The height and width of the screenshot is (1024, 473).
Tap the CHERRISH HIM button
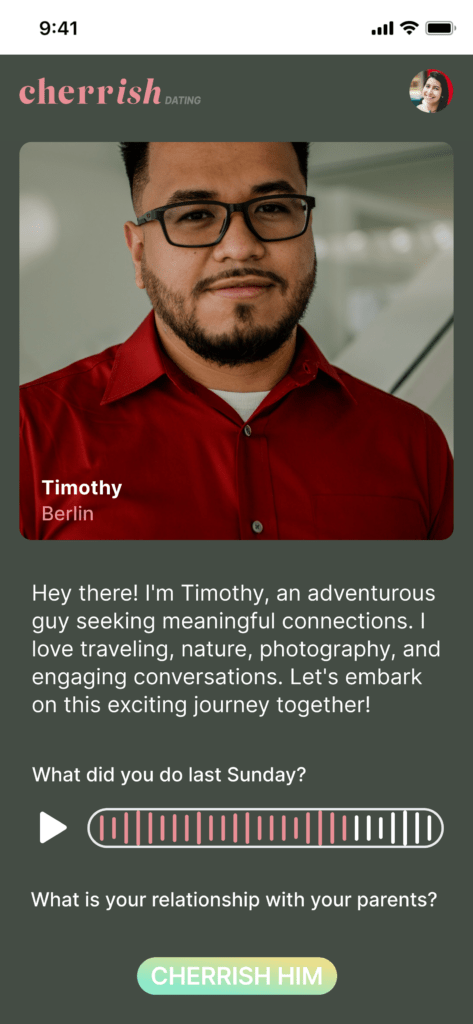click(x=236, y=976)
